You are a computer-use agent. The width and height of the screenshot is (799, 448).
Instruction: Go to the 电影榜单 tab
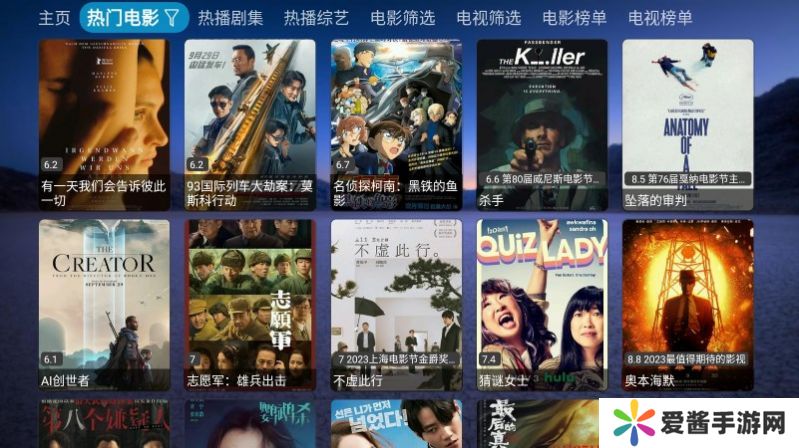point(574,18)
